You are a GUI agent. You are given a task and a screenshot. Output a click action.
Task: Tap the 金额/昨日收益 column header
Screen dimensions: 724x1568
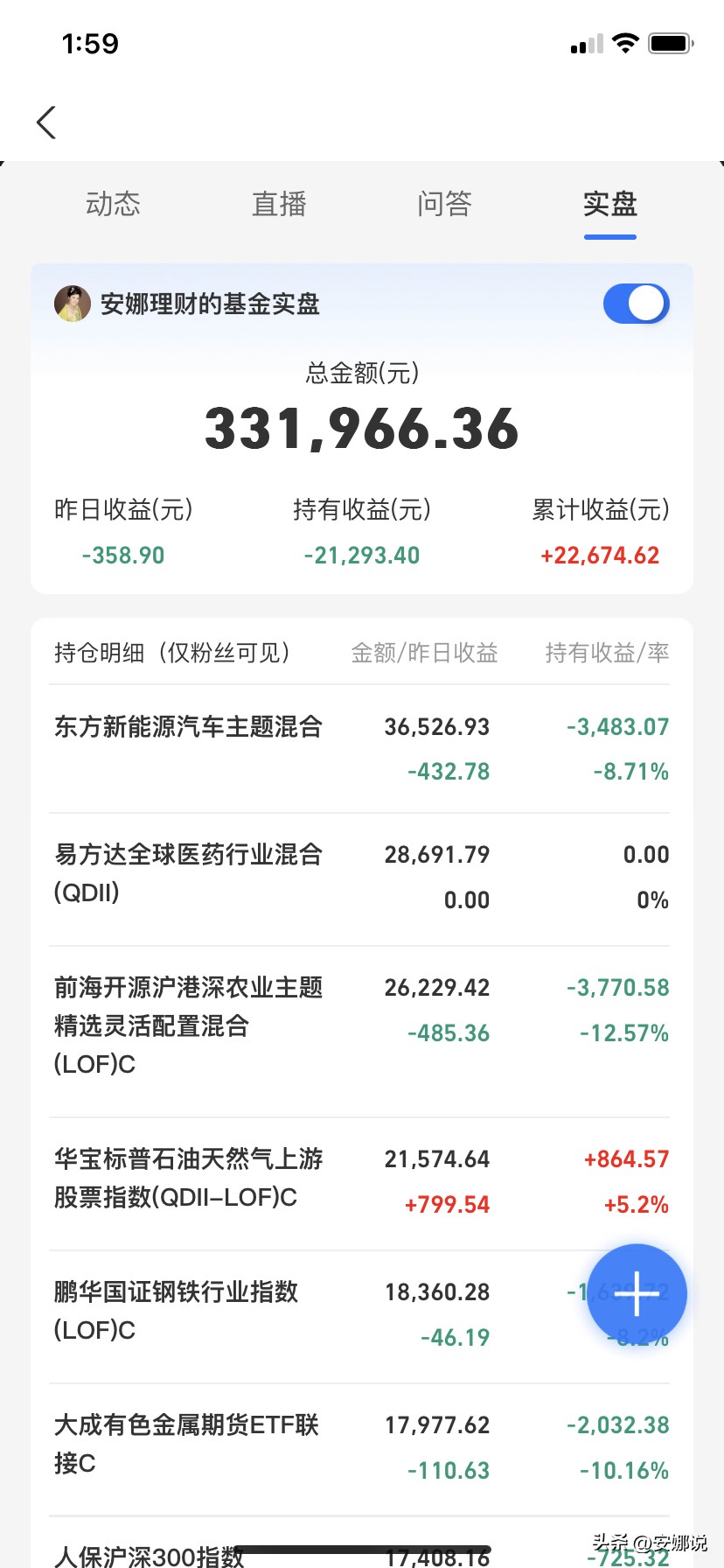pyautogui.click(x=425, y=653)
